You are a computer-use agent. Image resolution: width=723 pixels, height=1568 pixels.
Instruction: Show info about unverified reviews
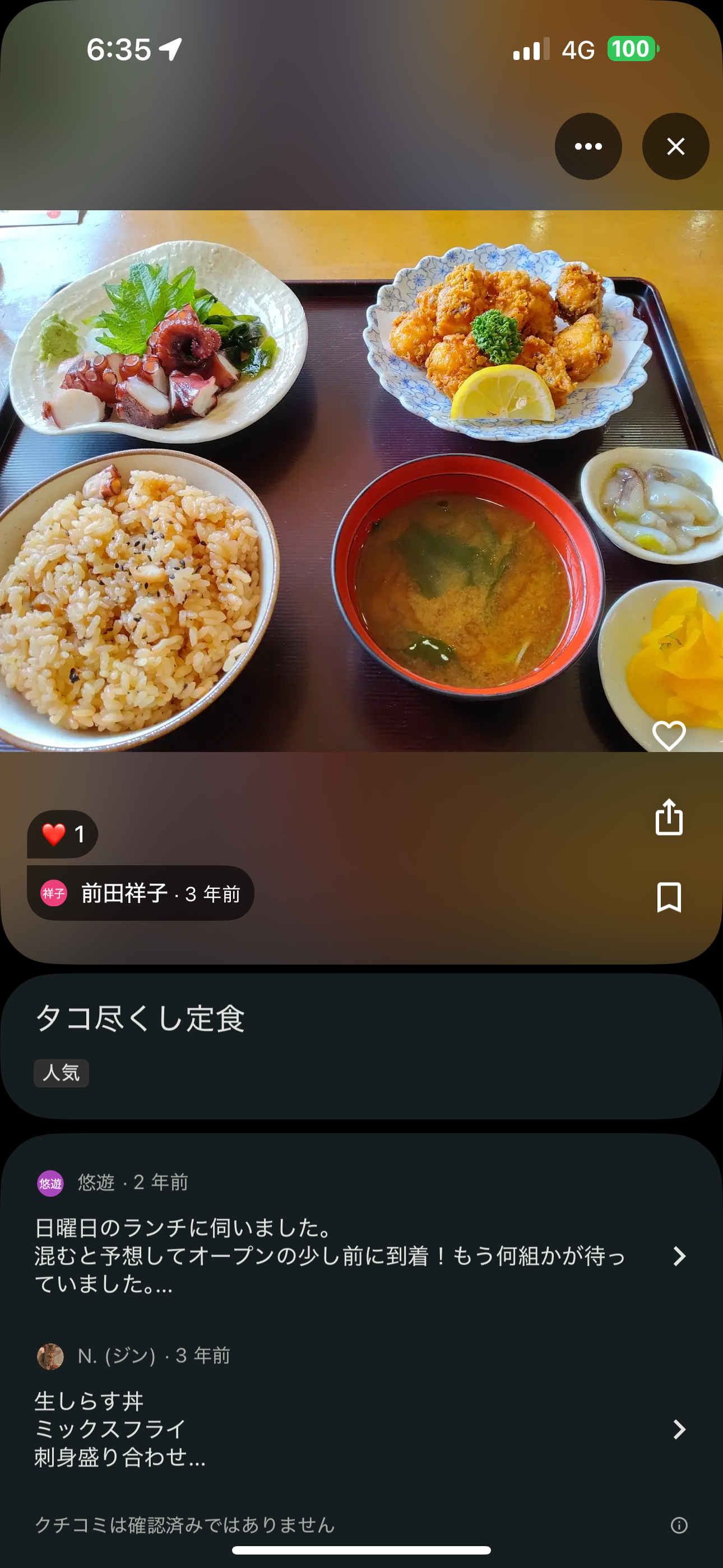click(679, 1525)
